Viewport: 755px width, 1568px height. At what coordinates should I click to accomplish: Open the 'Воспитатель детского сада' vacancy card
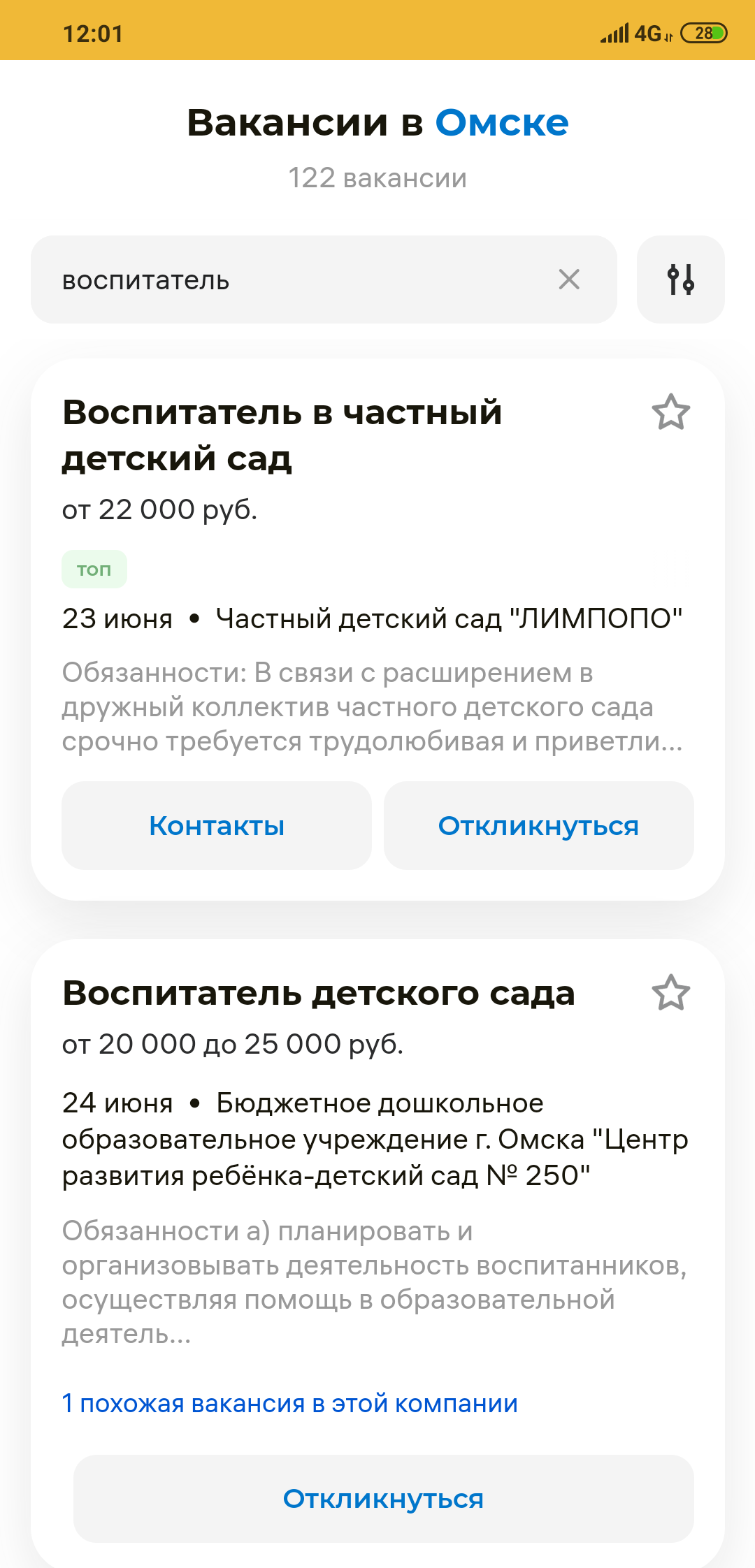(x=318, y=993)
